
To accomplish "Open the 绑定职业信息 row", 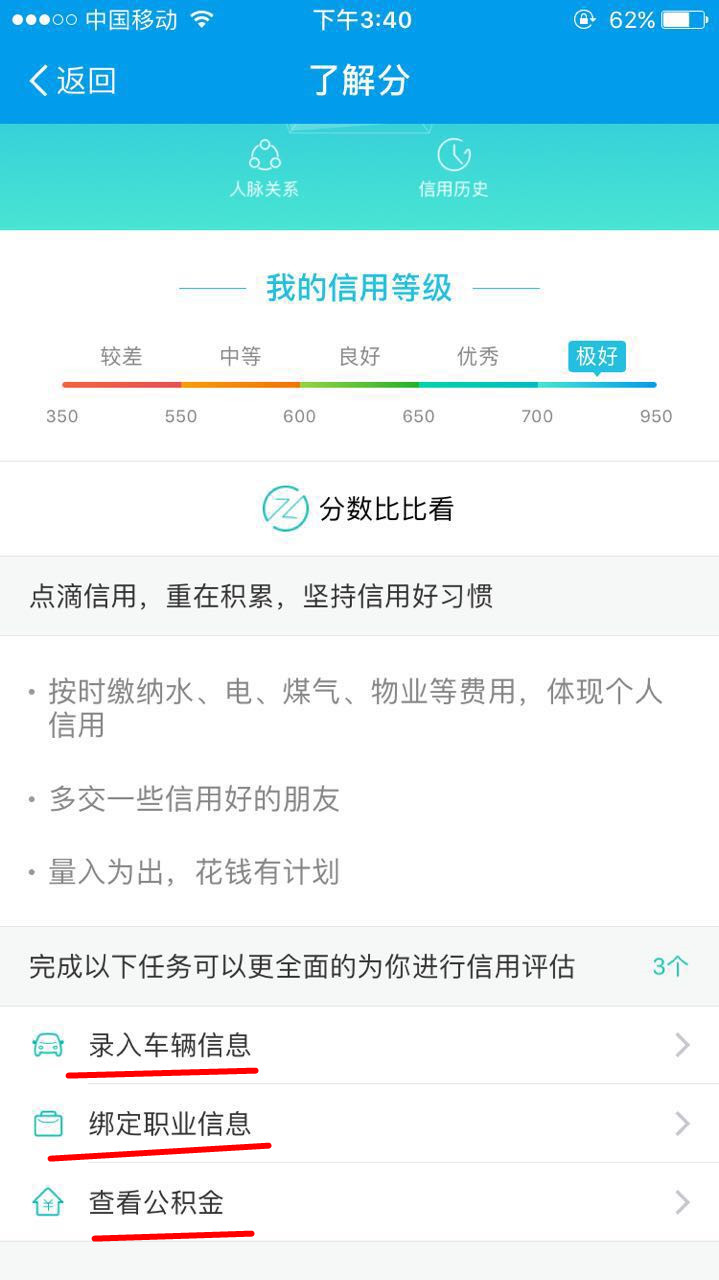I will [x=359, y=1123].
